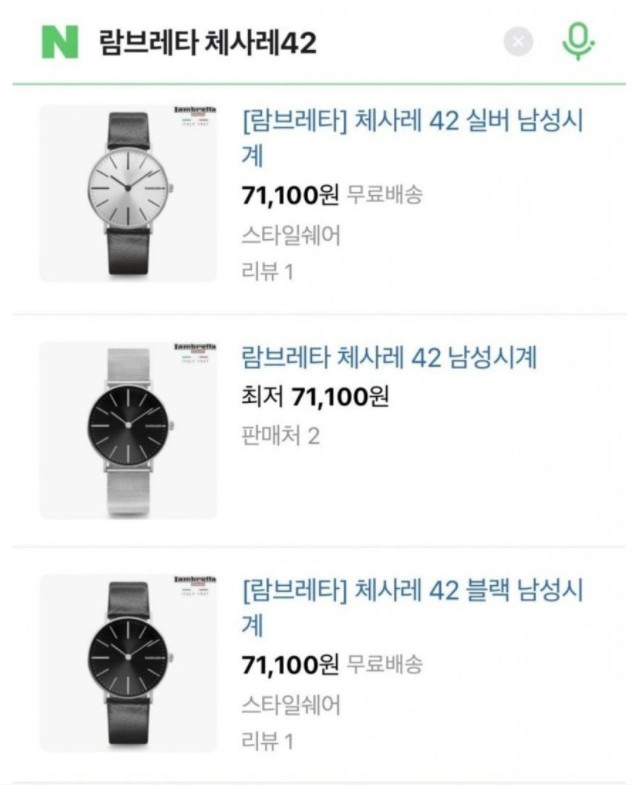The image size is (633, 785).
Task: View the mesh-band watch product image
Action: pos(128,430)
